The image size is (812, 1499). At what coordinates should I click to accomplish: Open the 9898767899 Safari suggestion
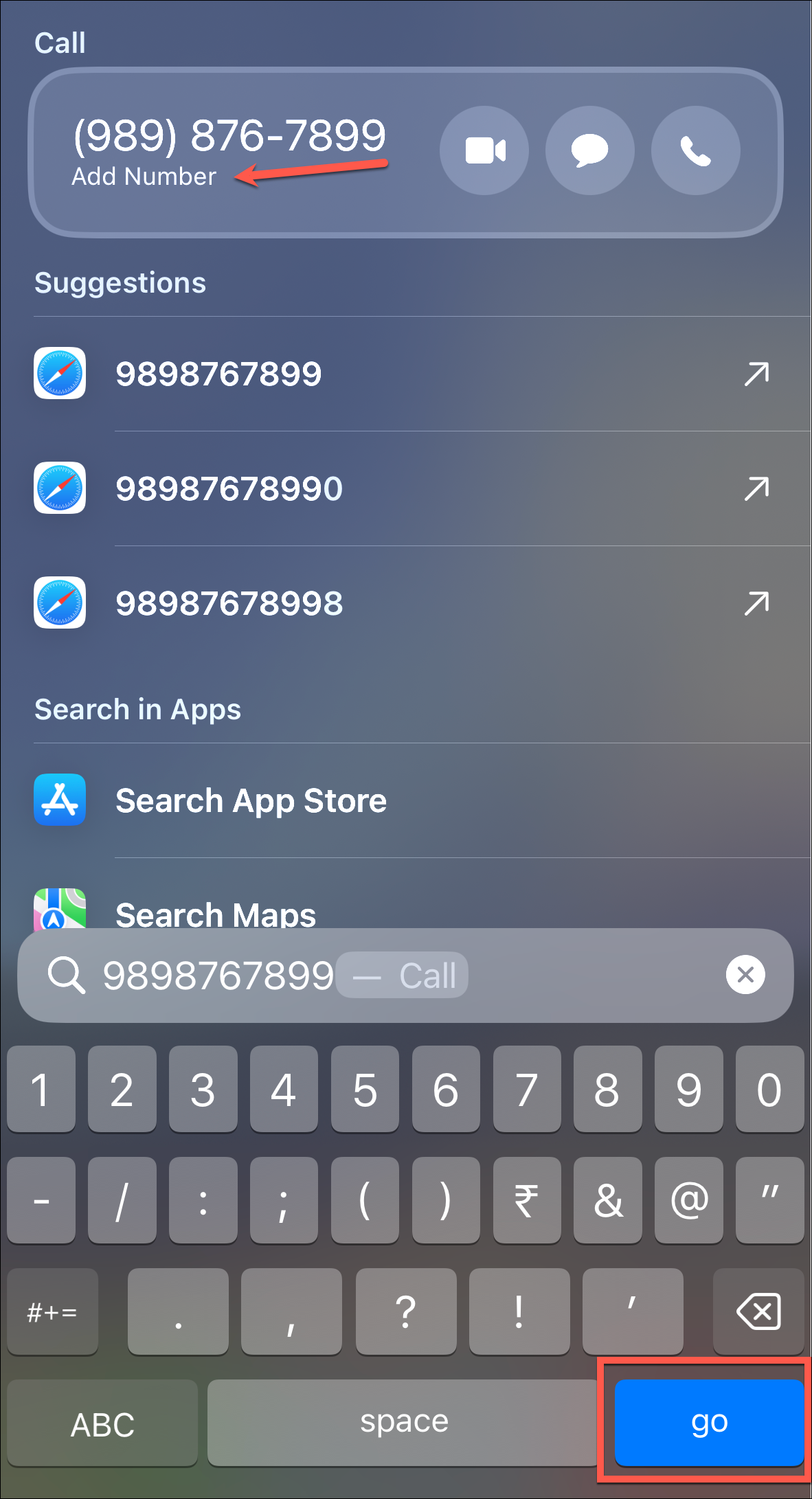[x=218, y=374]
